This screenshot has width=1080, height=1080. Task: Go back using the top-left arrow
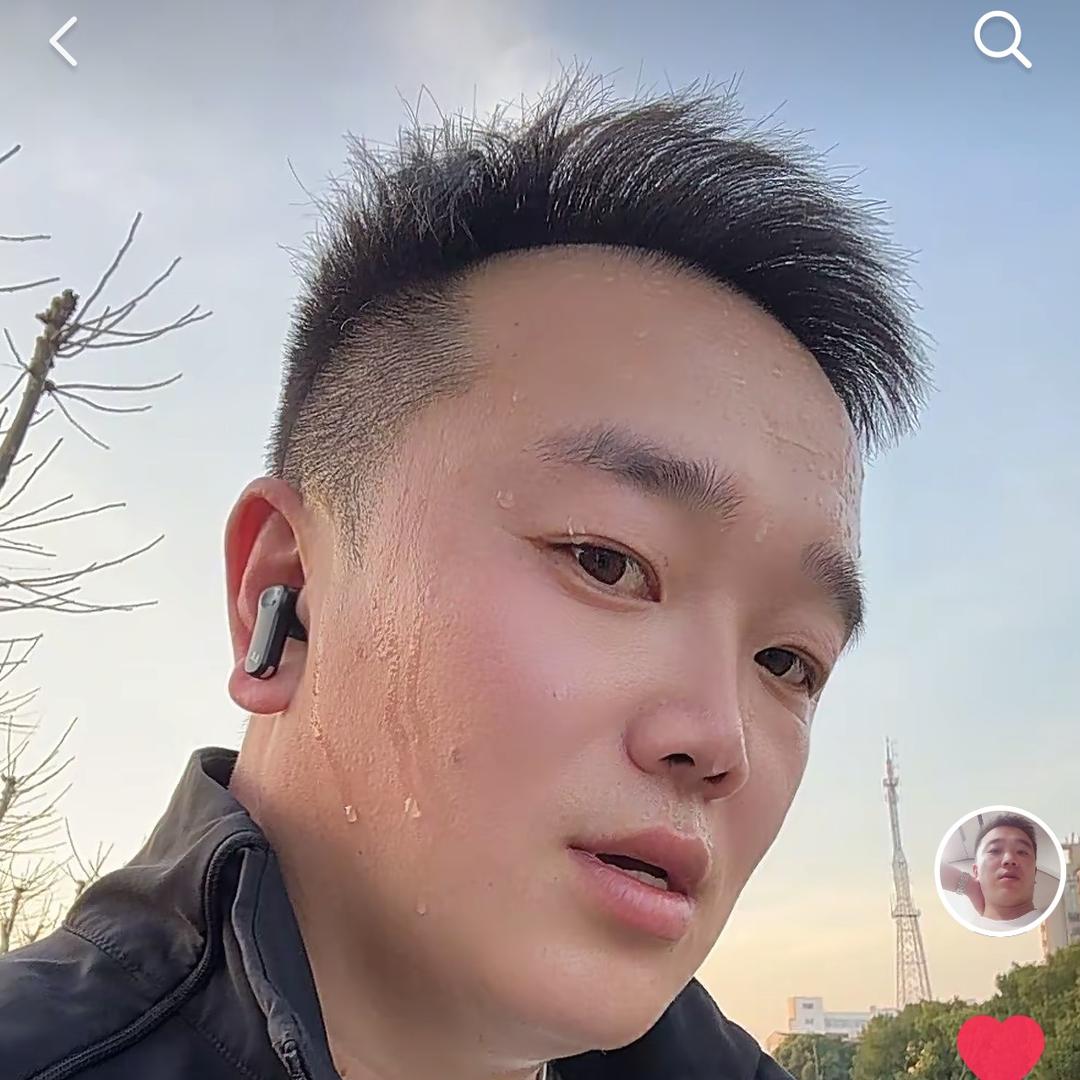[x=63, y=42]
